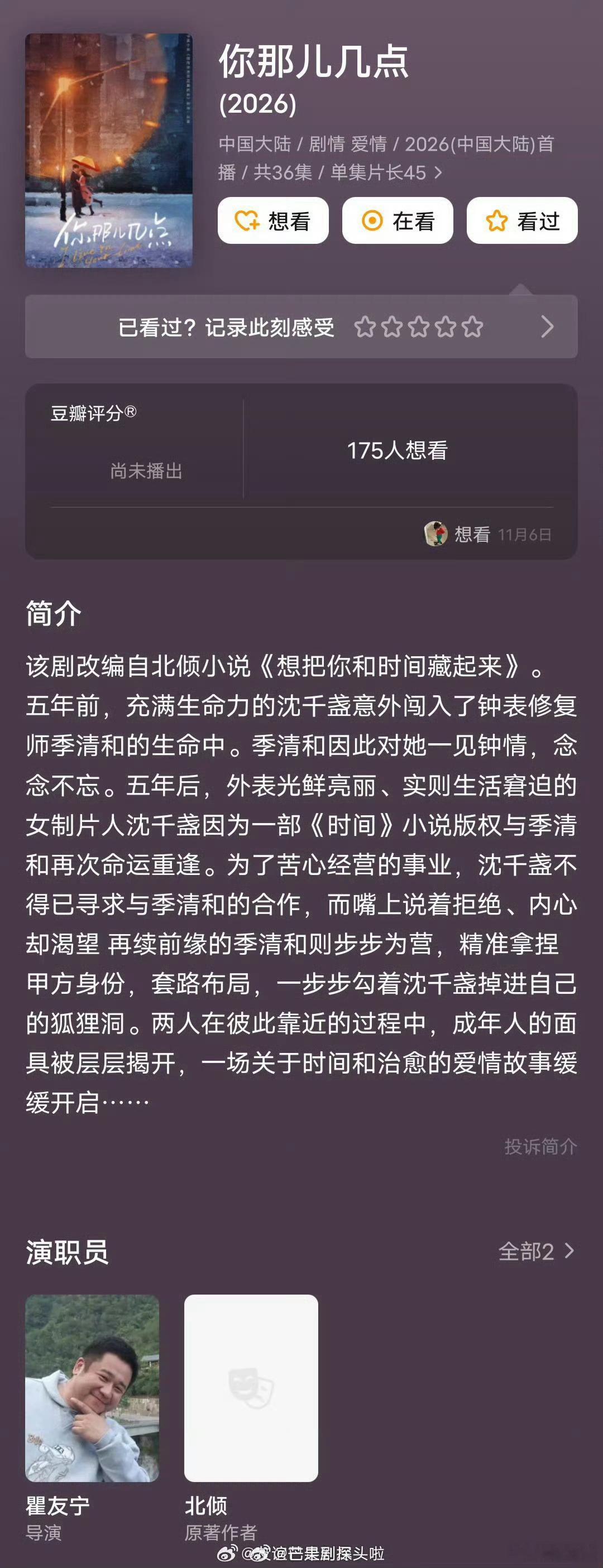Image resolution: width=603 pixels, height=1568 pixels.
Task: Click the user avatar next to 想看 record
Action: 437,532
